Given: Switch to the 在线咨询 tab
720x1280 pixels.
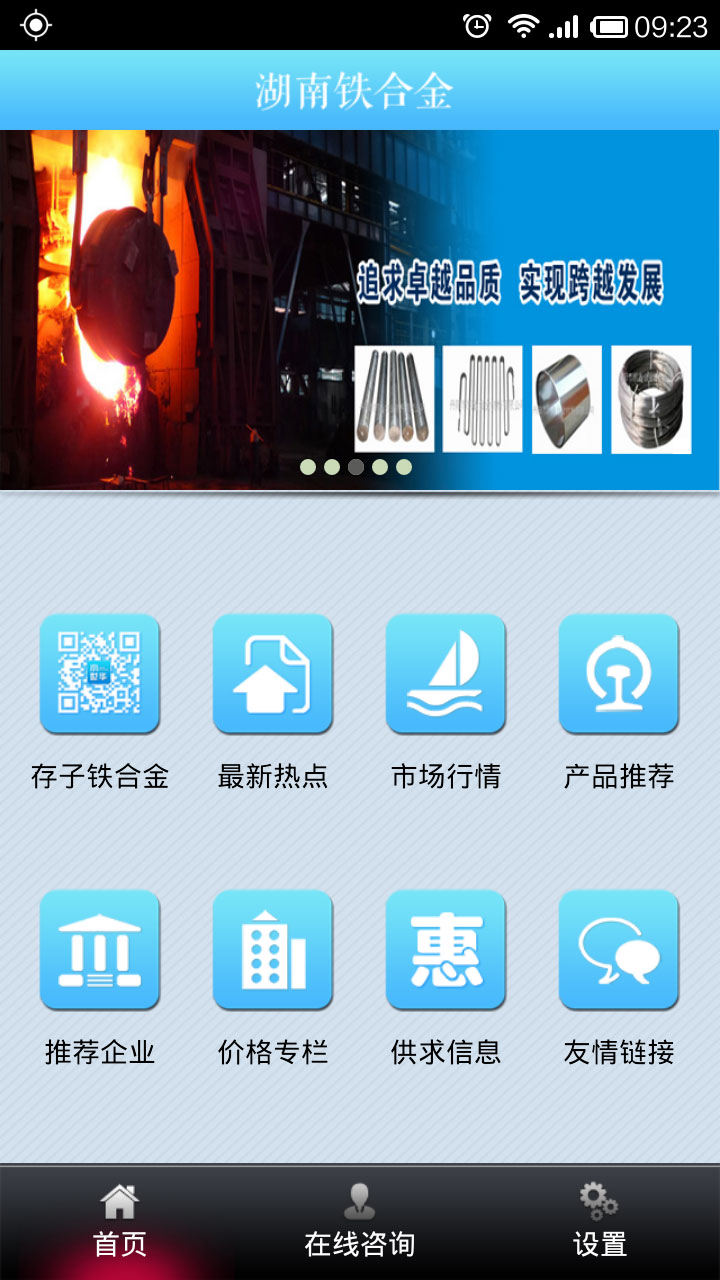Looking at the screenshot, I should [360, 1222].
